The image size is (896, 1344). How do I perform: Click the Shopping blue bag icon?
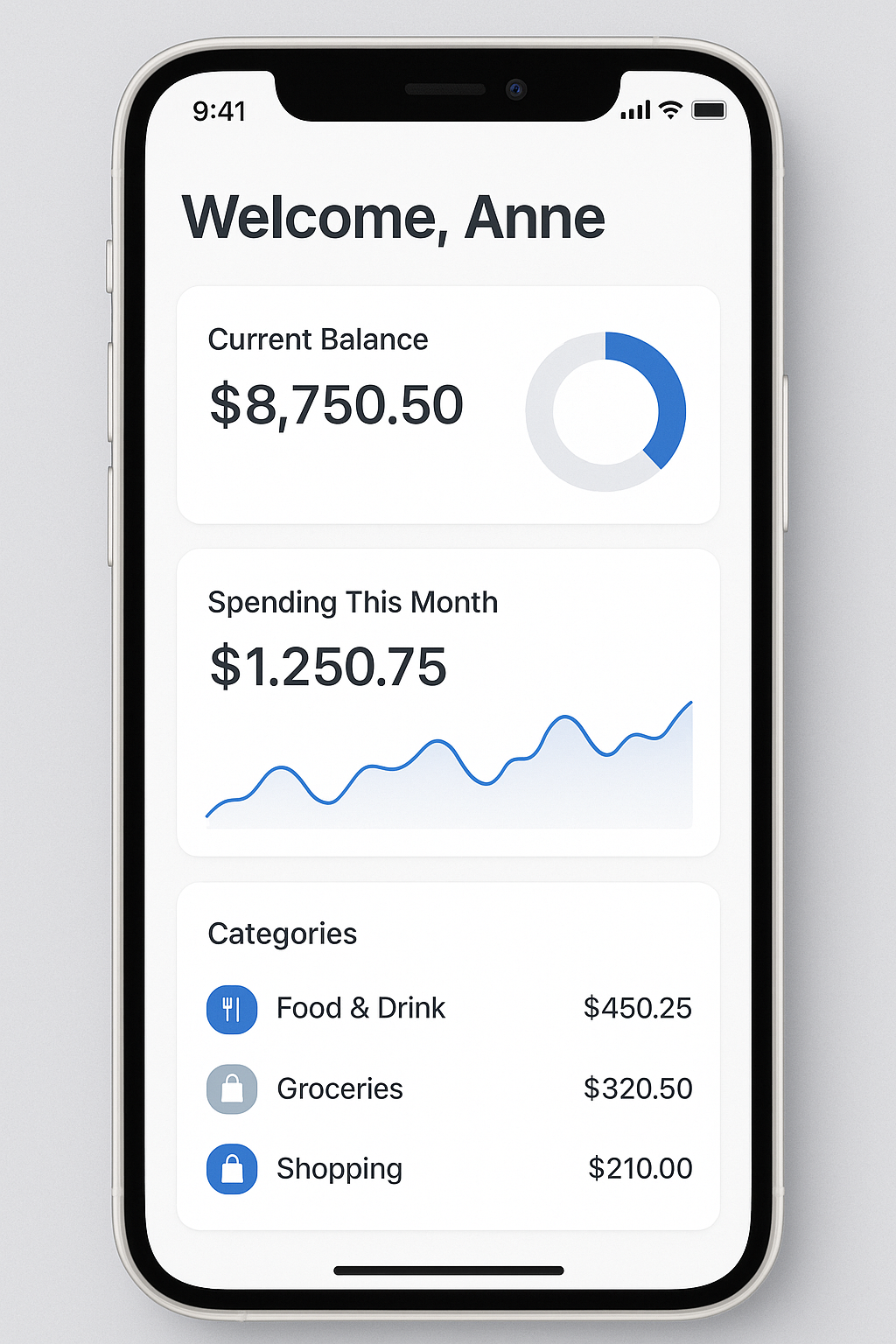(231, 1168)
